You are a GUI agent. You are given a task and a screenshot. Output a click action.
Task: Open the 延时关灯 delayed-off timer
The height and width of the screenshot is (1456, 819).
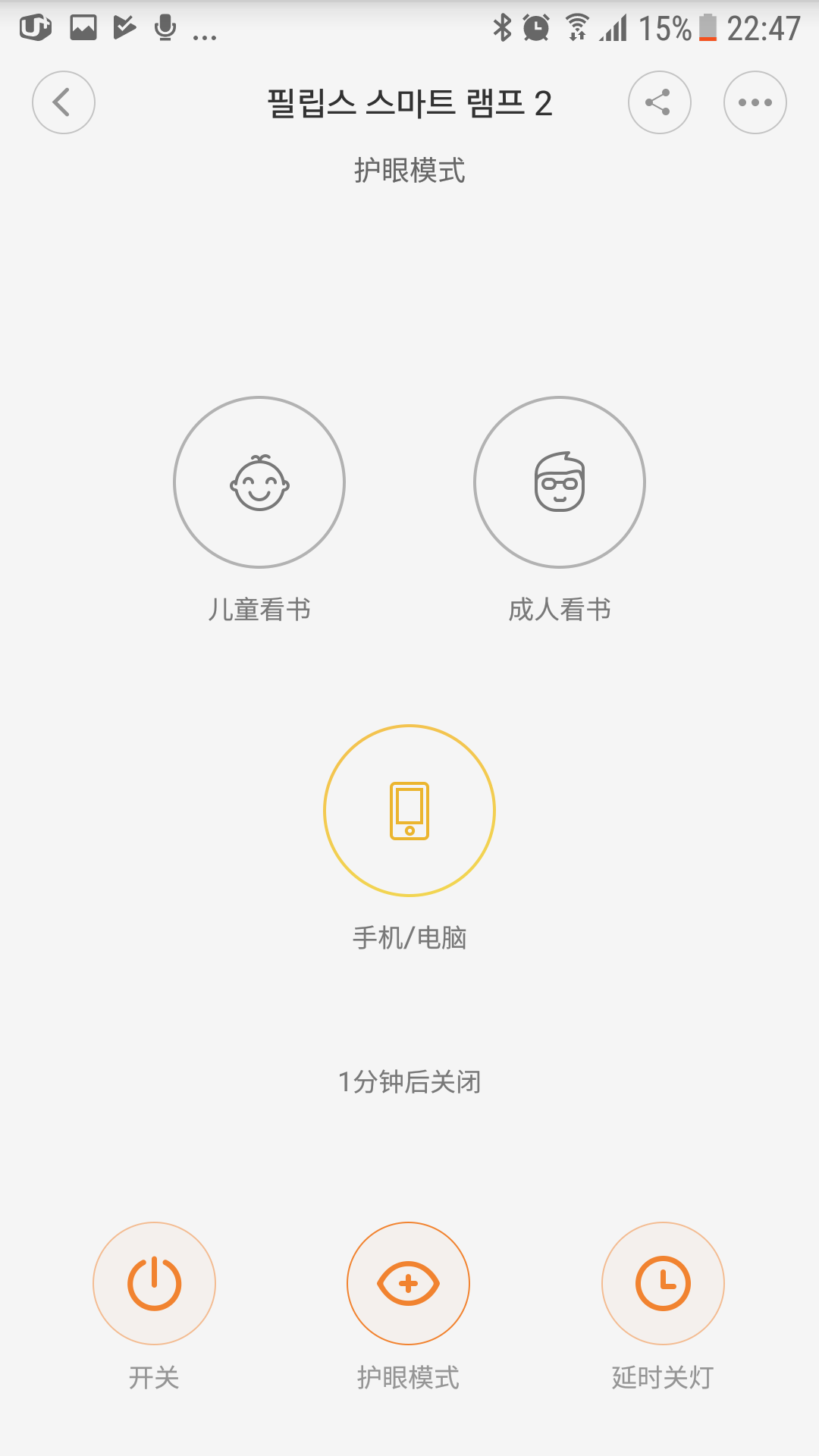[663, 1283]
